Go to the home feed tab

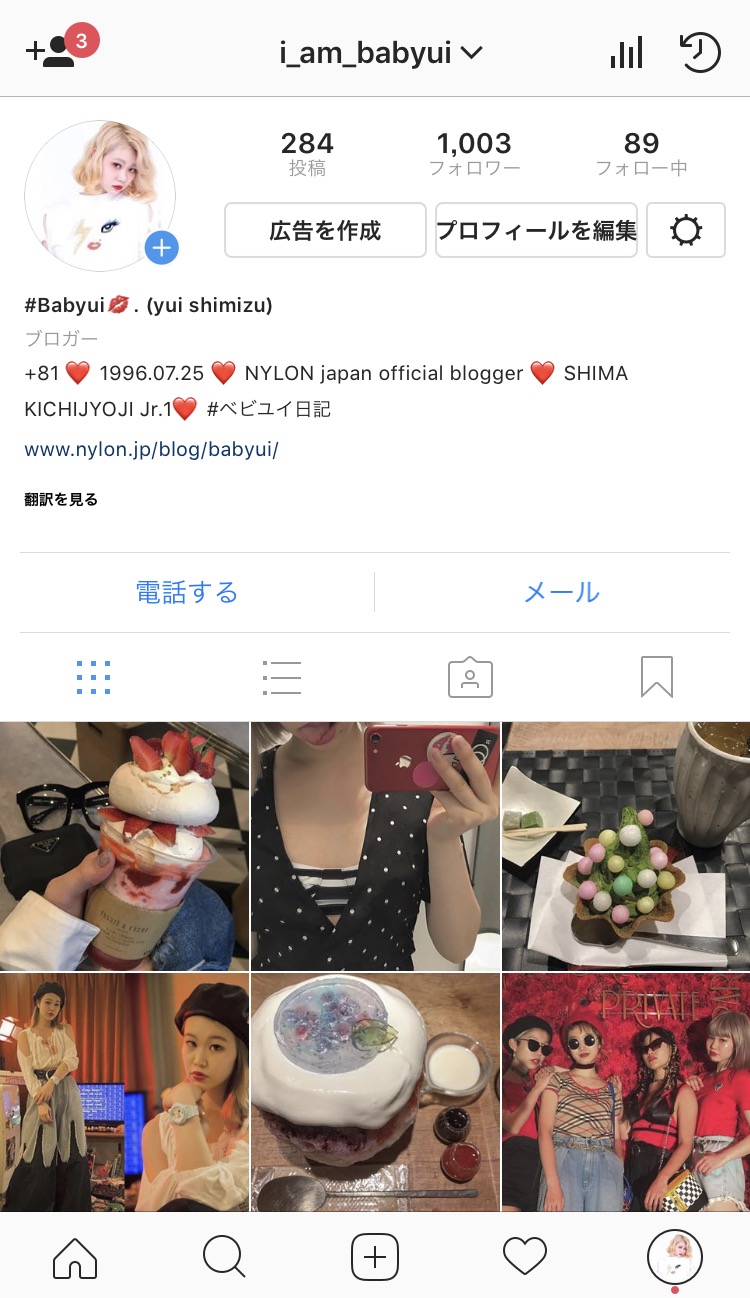[x=75, y=1256]
